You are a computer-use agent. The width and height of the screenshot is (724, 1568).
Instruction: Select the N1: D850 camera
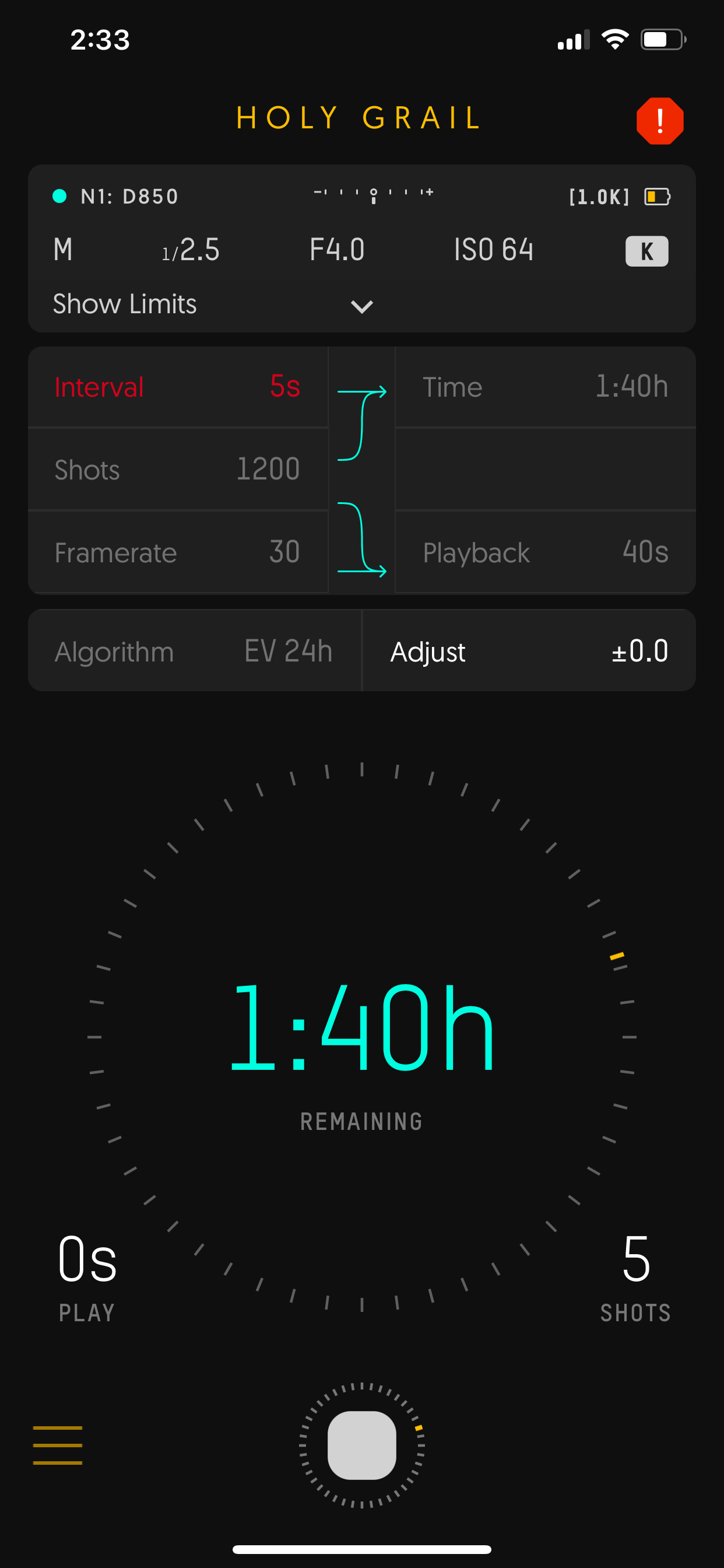[129, 197]
